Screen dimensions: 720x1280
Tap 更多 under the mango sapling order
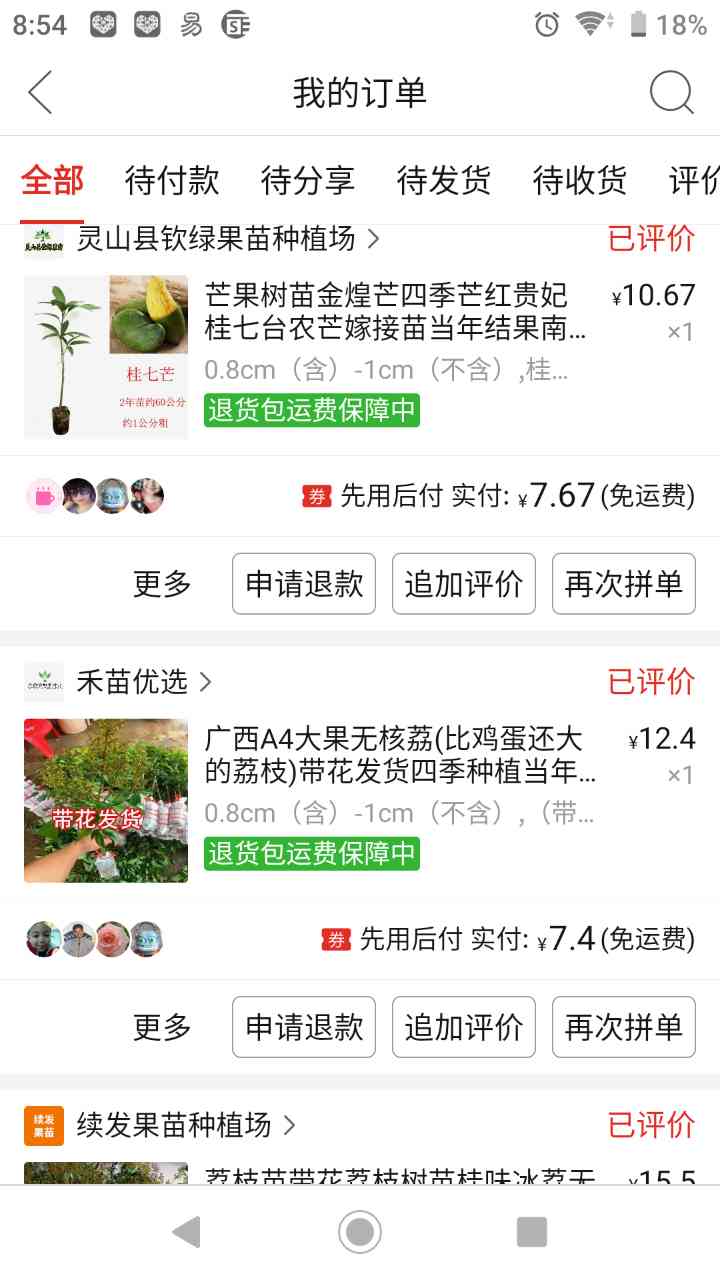click(162, 584)
